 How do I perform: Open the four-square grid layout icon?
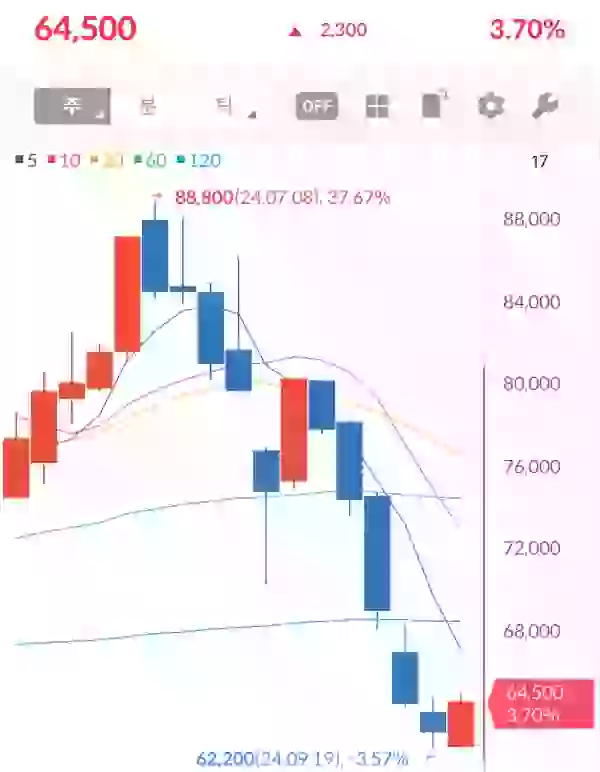coord(377,106)
